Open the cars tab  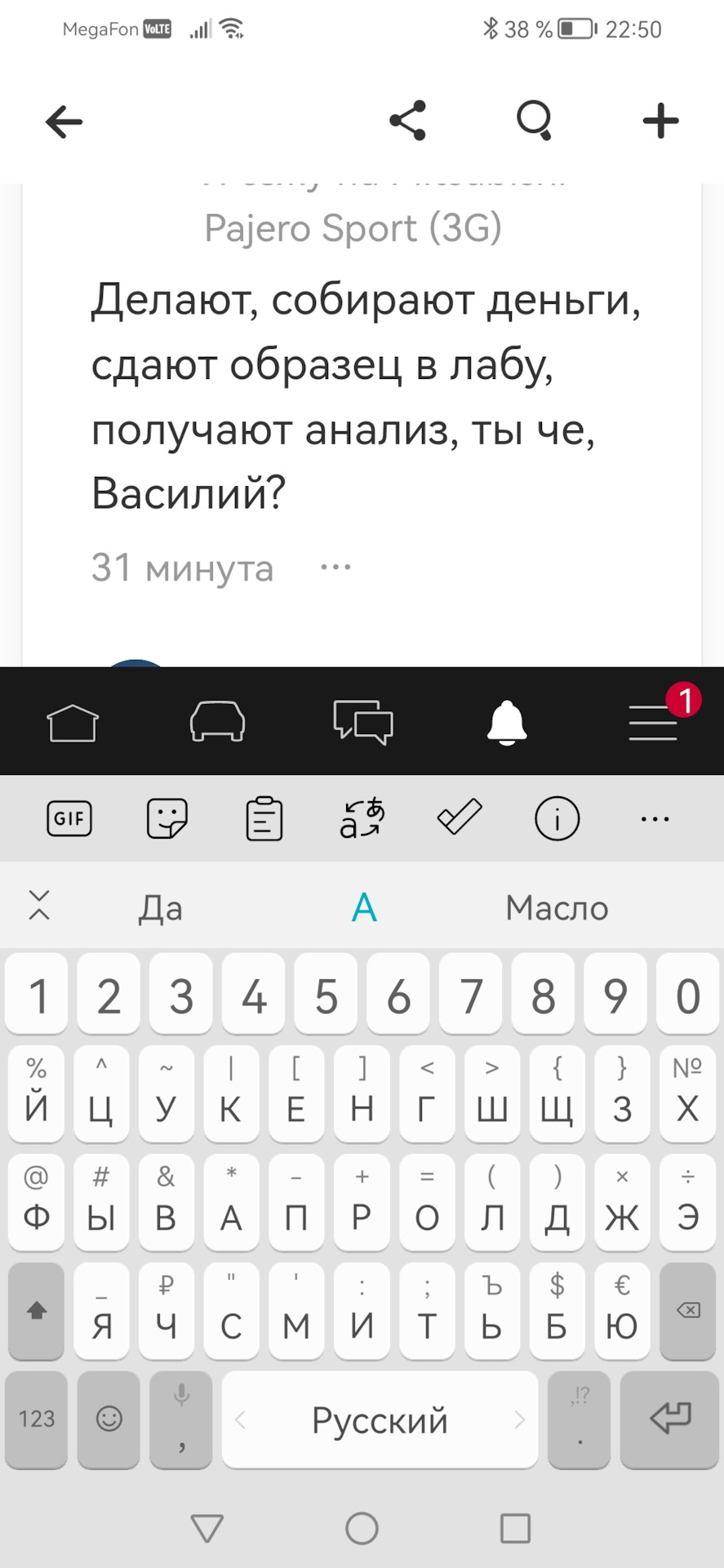pos(217,722)
